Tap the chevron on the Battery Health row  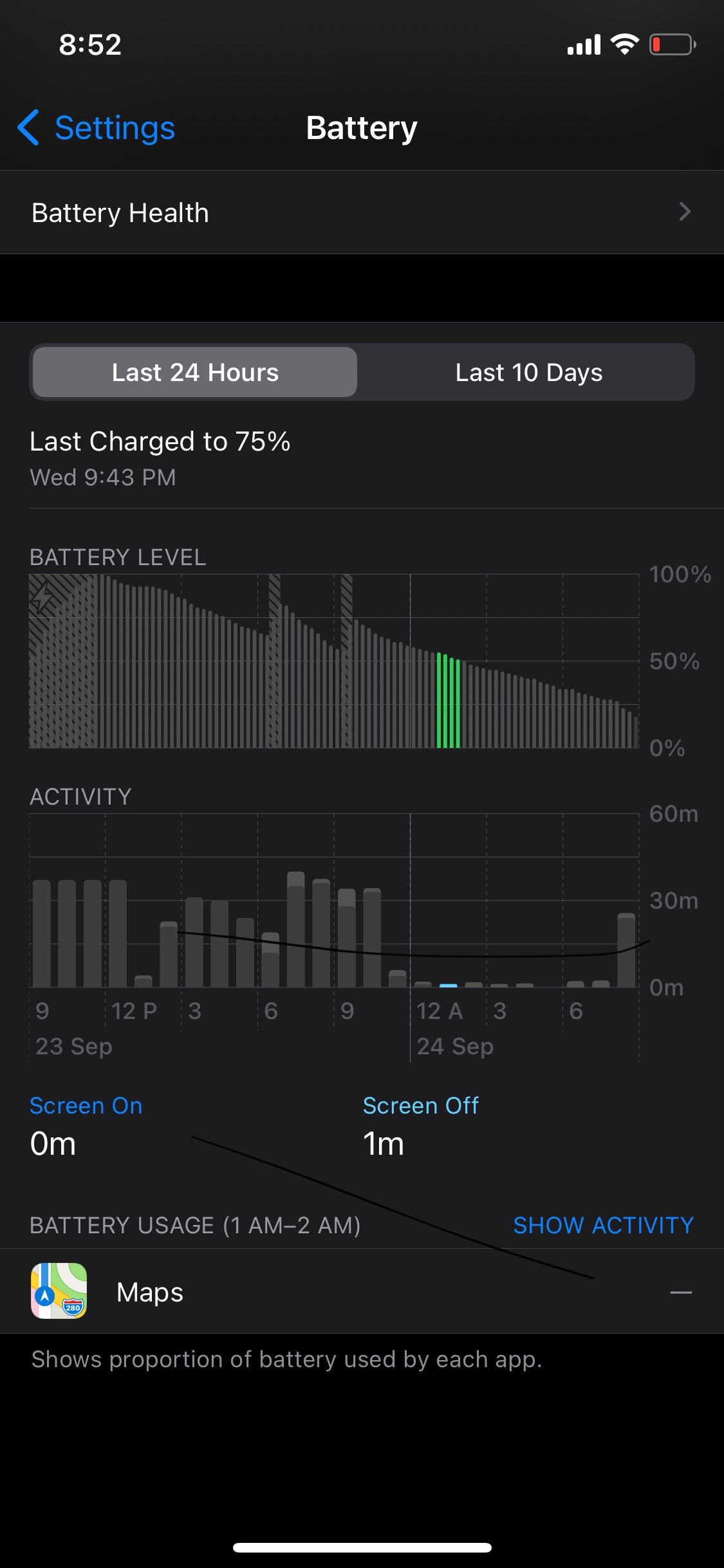tap(686, 212)
